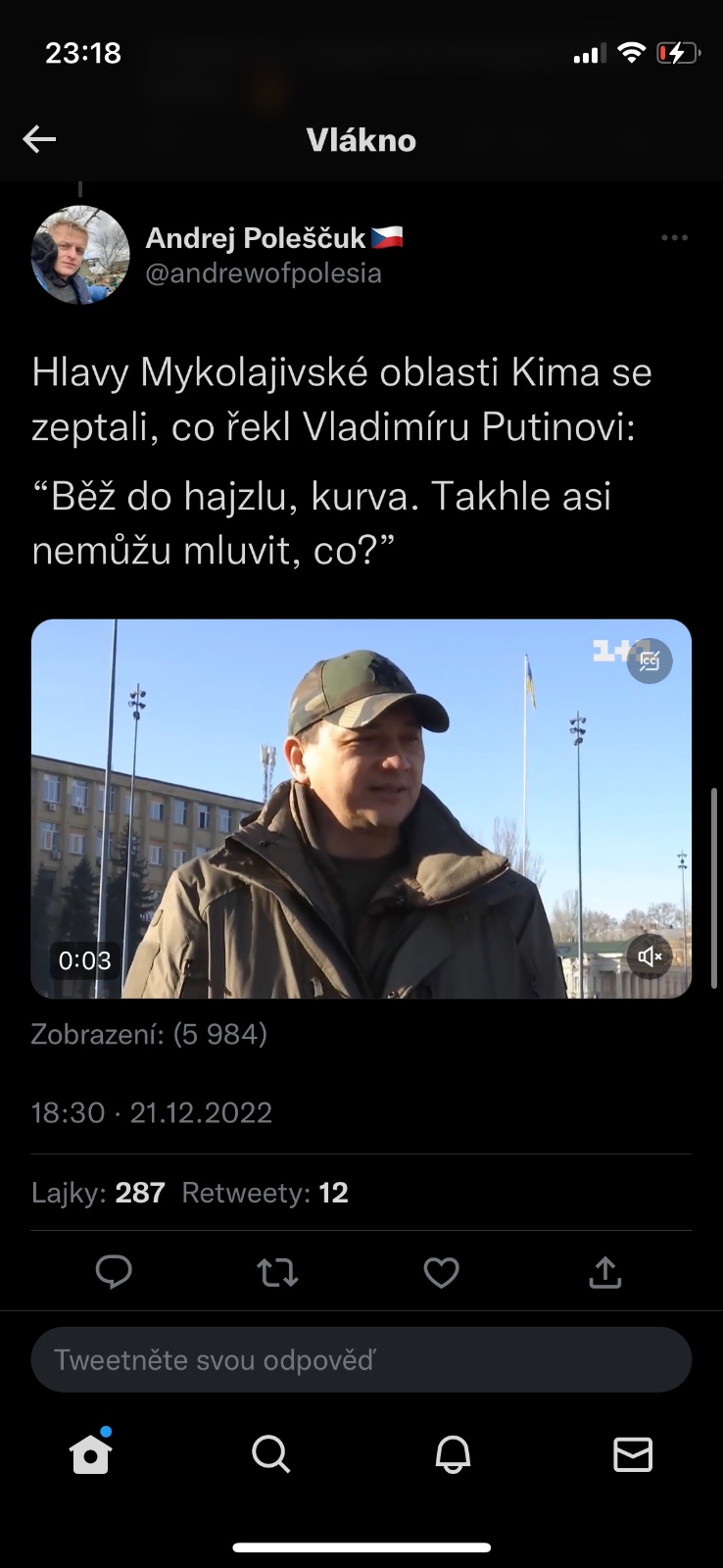Switch to the Home tab

pyautogui.click(x=90, y=1454)
